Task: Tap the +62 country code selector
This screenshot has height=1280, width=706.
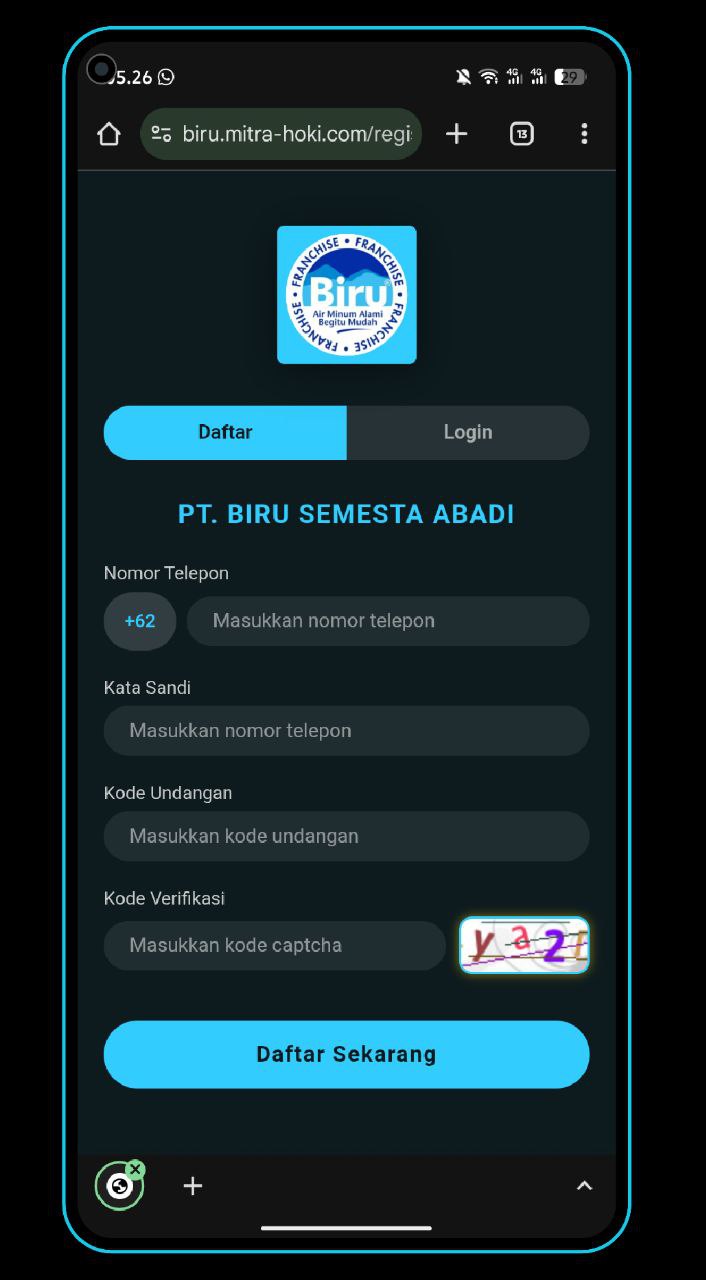Action: point(140,621)
